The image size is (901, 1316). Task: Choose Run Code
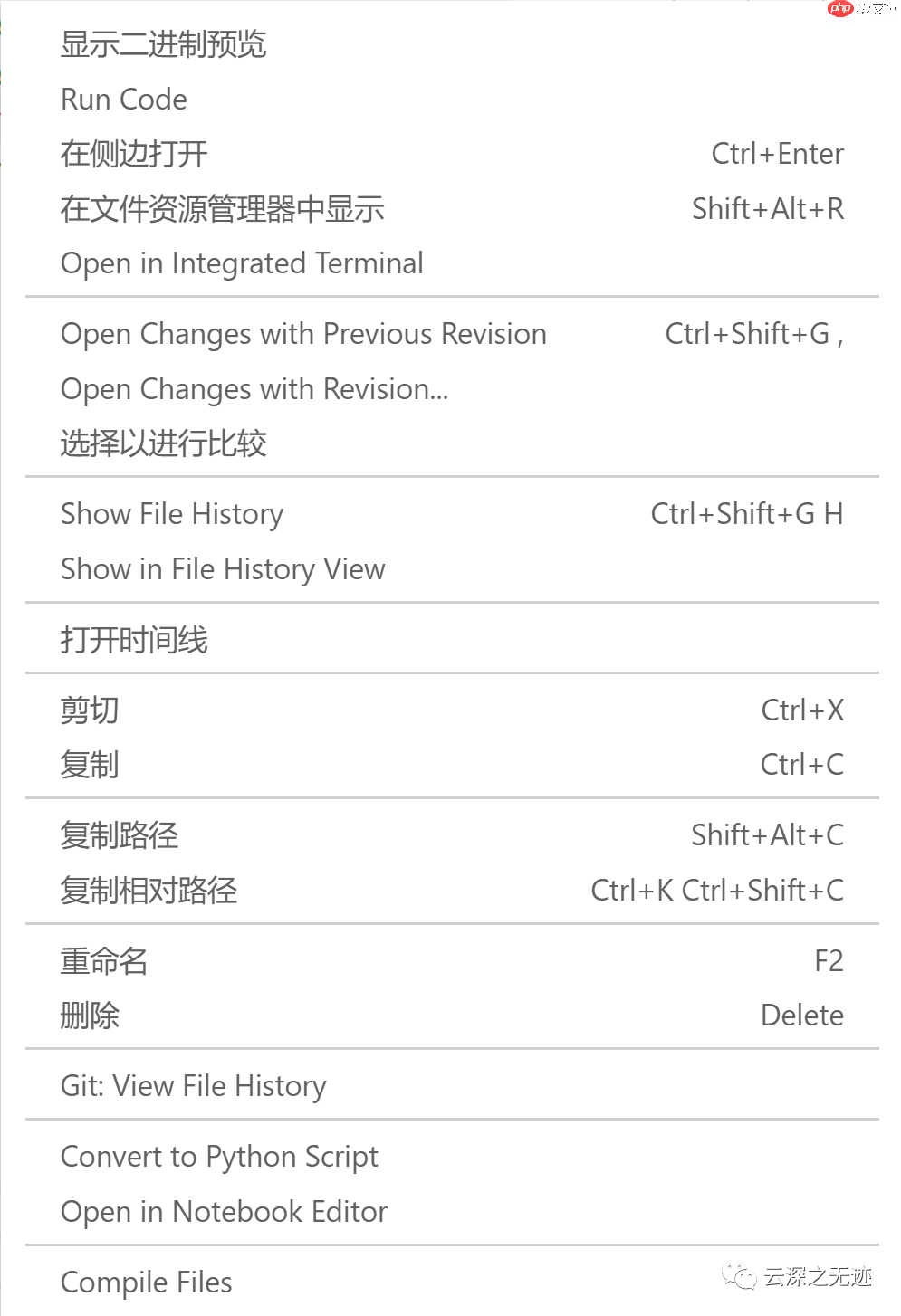coord(124,100)
